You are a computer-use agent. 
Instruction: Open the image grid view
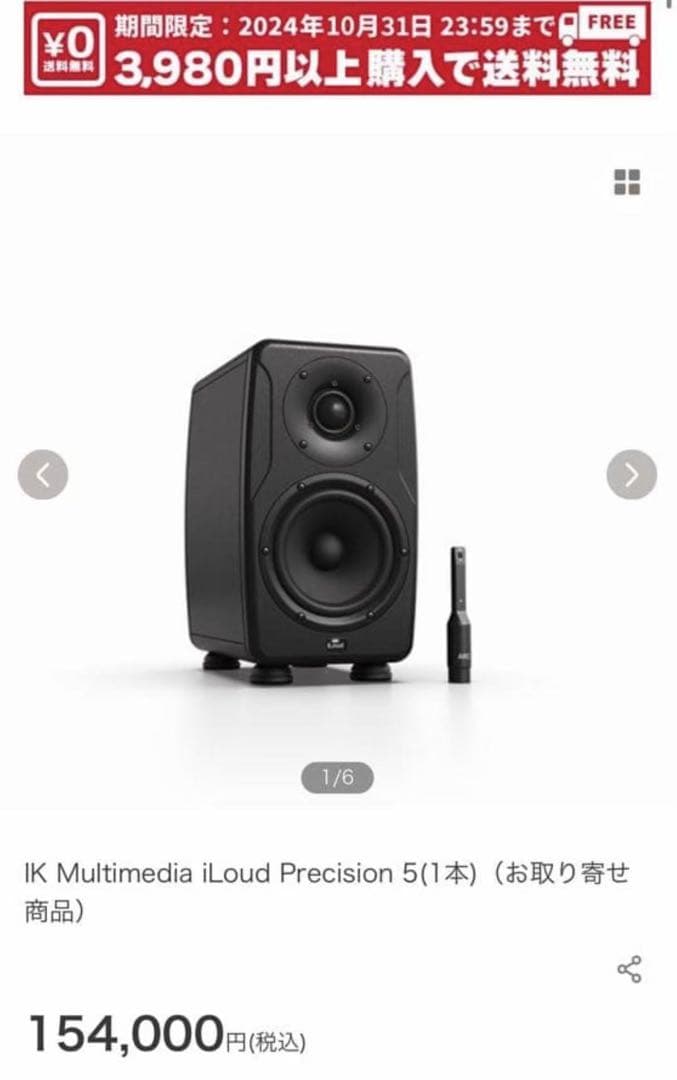627,183
